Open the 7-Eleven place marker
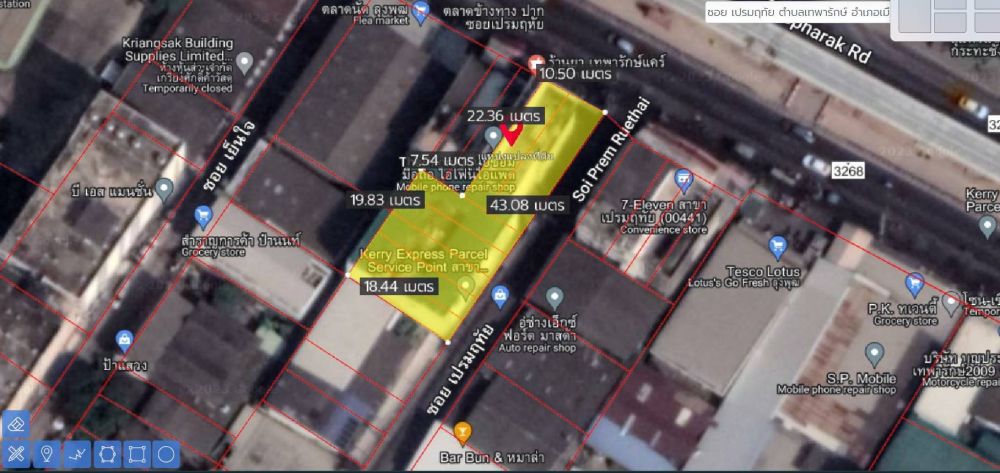Viewport: 1000px width, 473px height. tap(683, 181)
